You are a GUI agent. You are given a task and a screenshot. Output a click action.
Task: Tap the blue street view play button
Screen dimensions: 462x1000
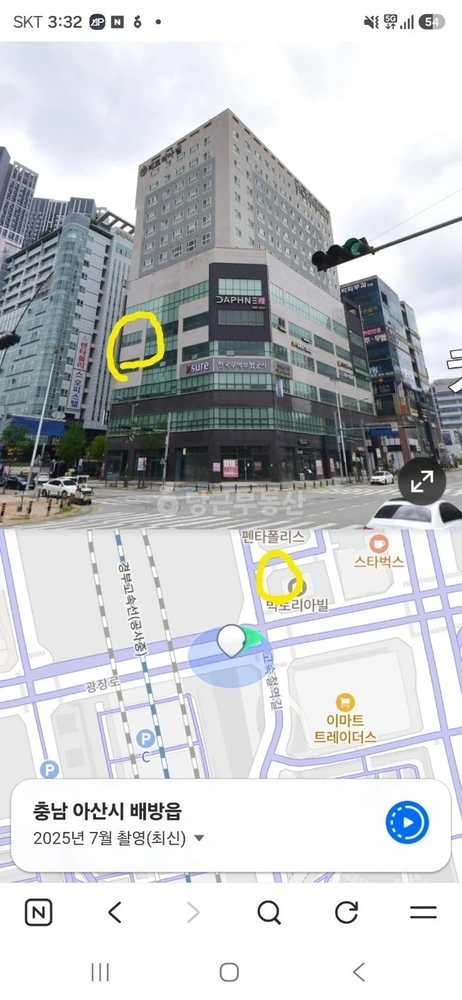tap(407, 823)
